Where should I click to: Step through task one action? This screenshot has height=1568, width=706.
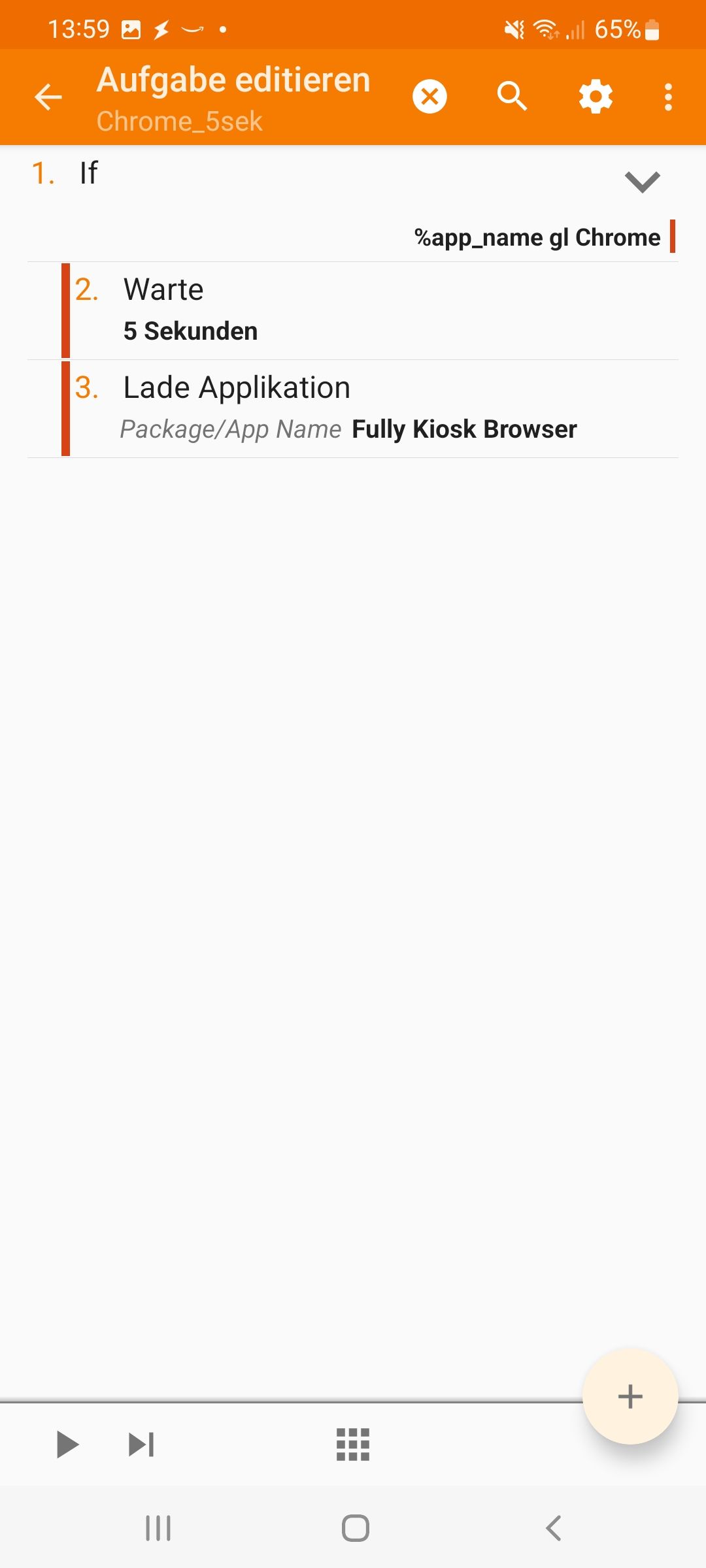click(x=141, y=1445)
